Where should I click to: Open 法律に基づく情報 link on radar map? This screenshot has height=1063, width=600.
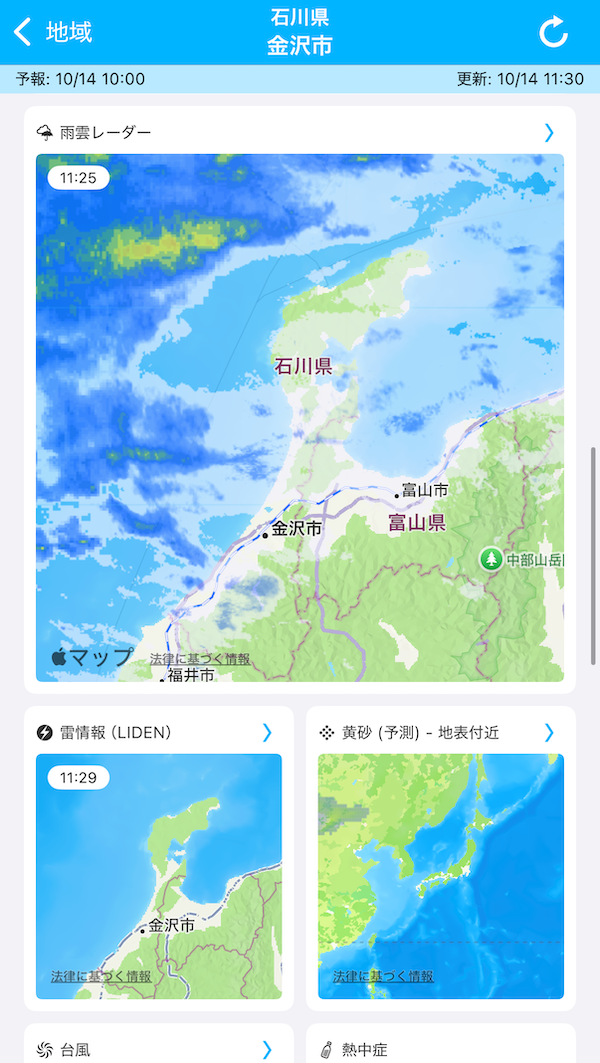[x=200, y=659]
